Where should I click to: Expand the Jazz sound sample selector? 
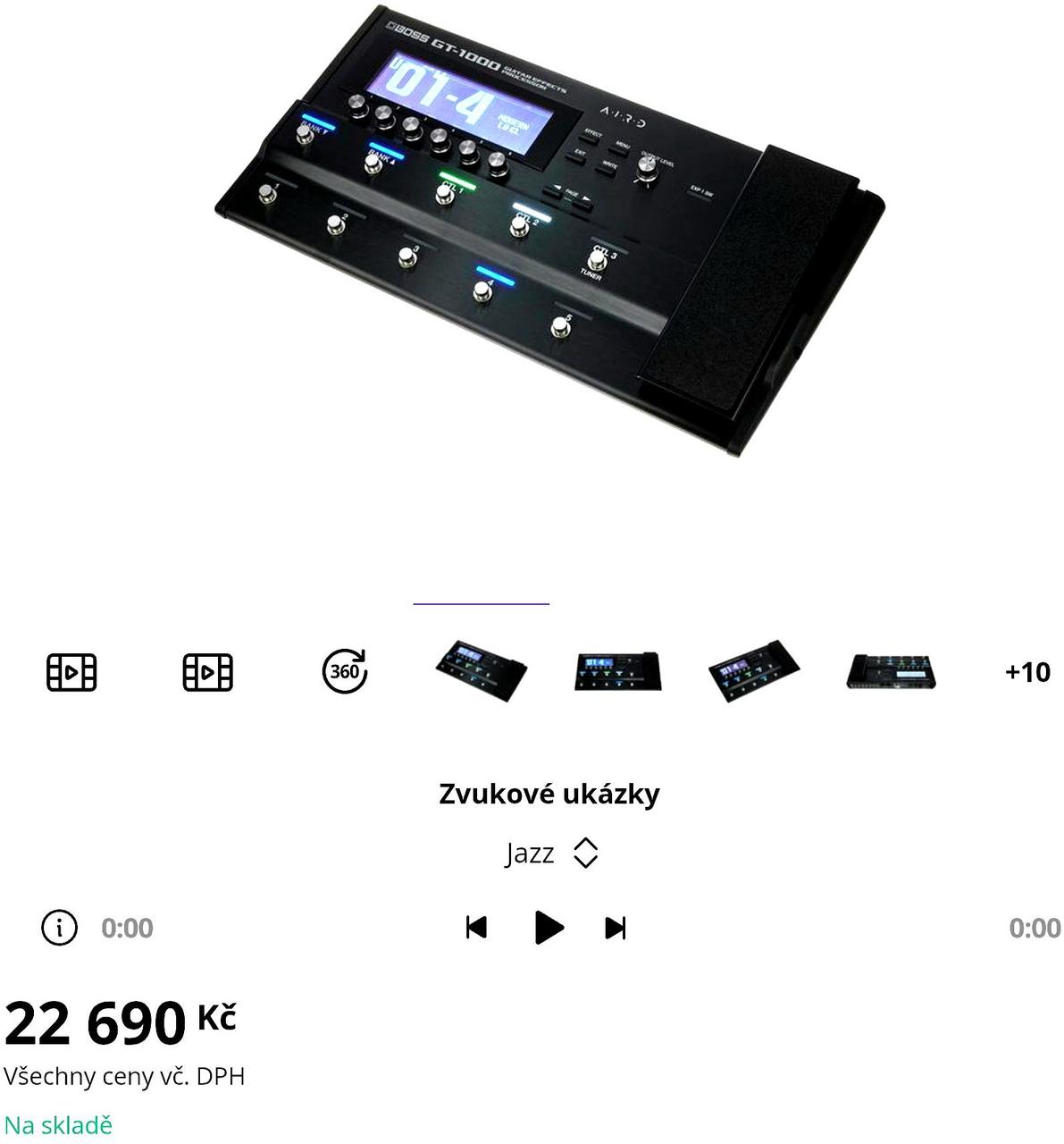(550, 854)
